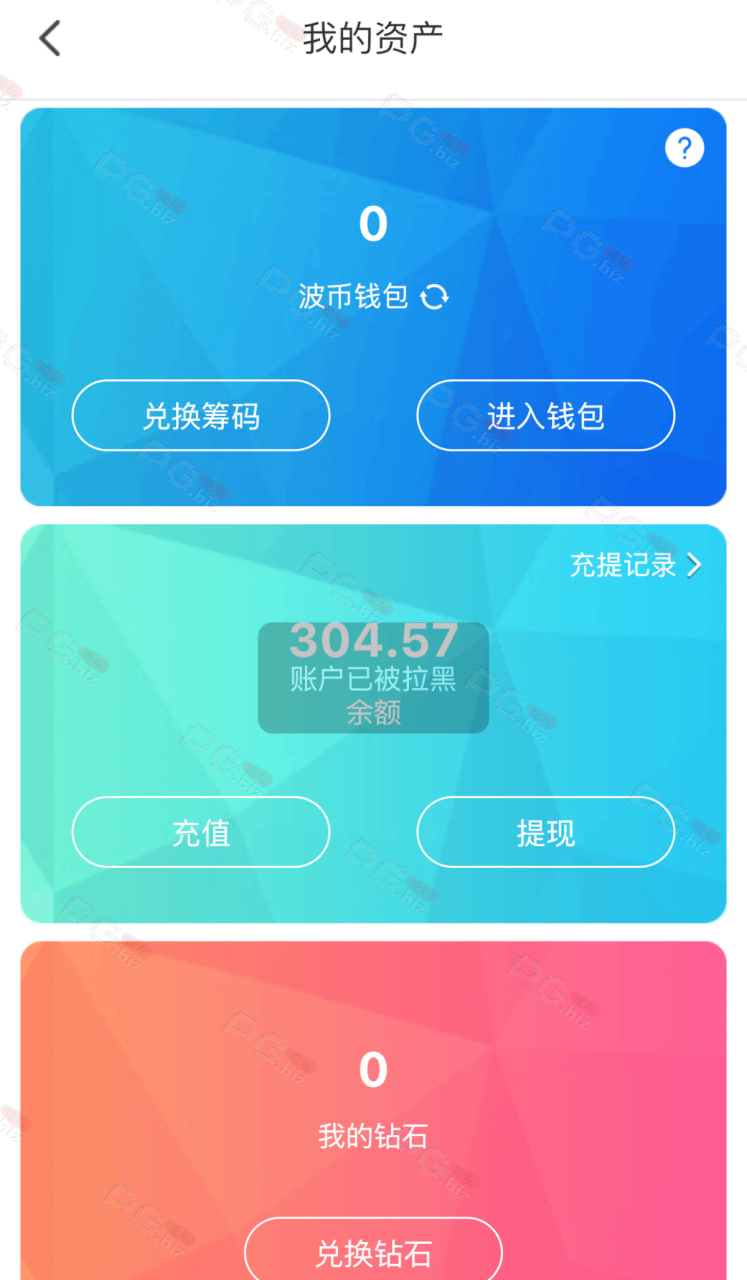This screenshot has height=1280, width=747.
Task: Tap the 兑换筹码 button
Action: click(201, 415)
